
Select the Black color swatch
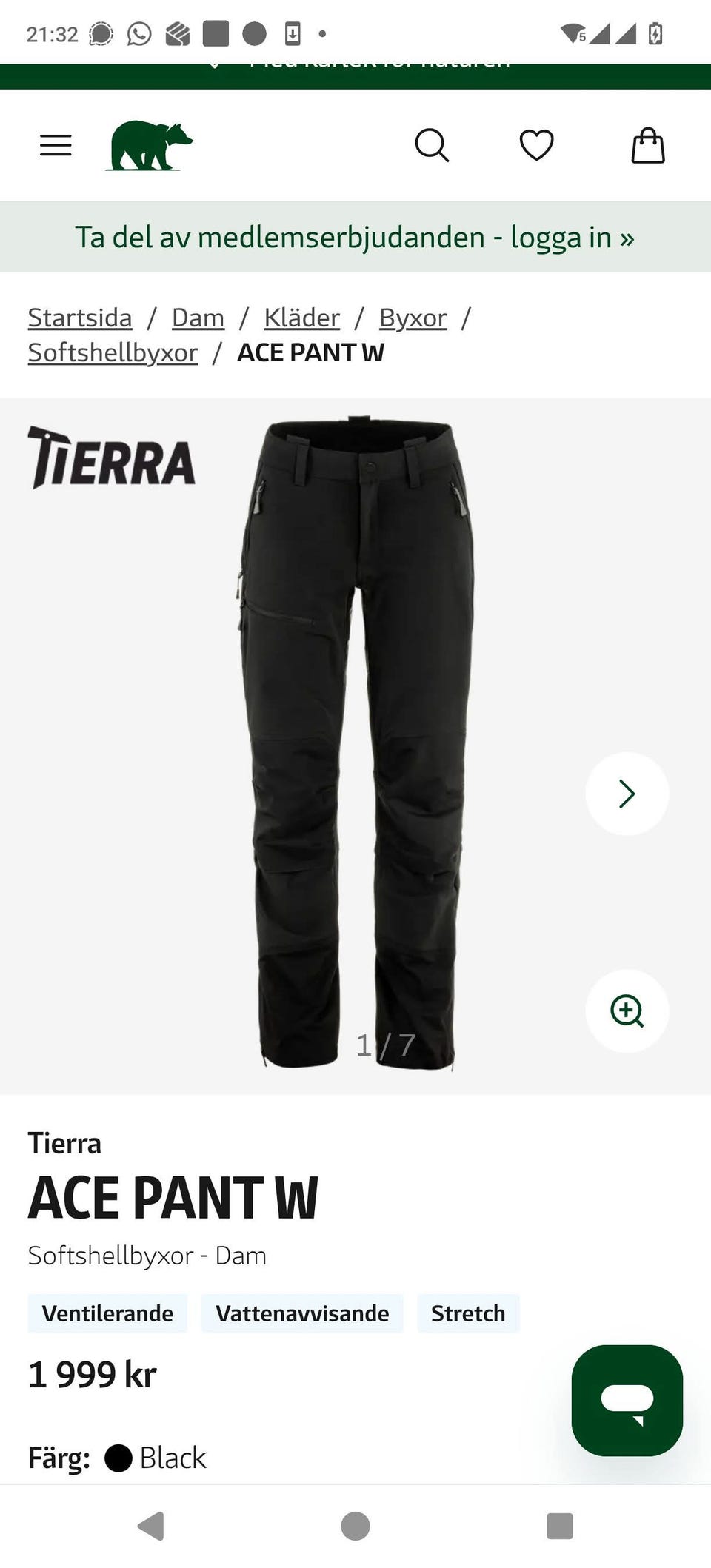click(x=118, y=1458)
